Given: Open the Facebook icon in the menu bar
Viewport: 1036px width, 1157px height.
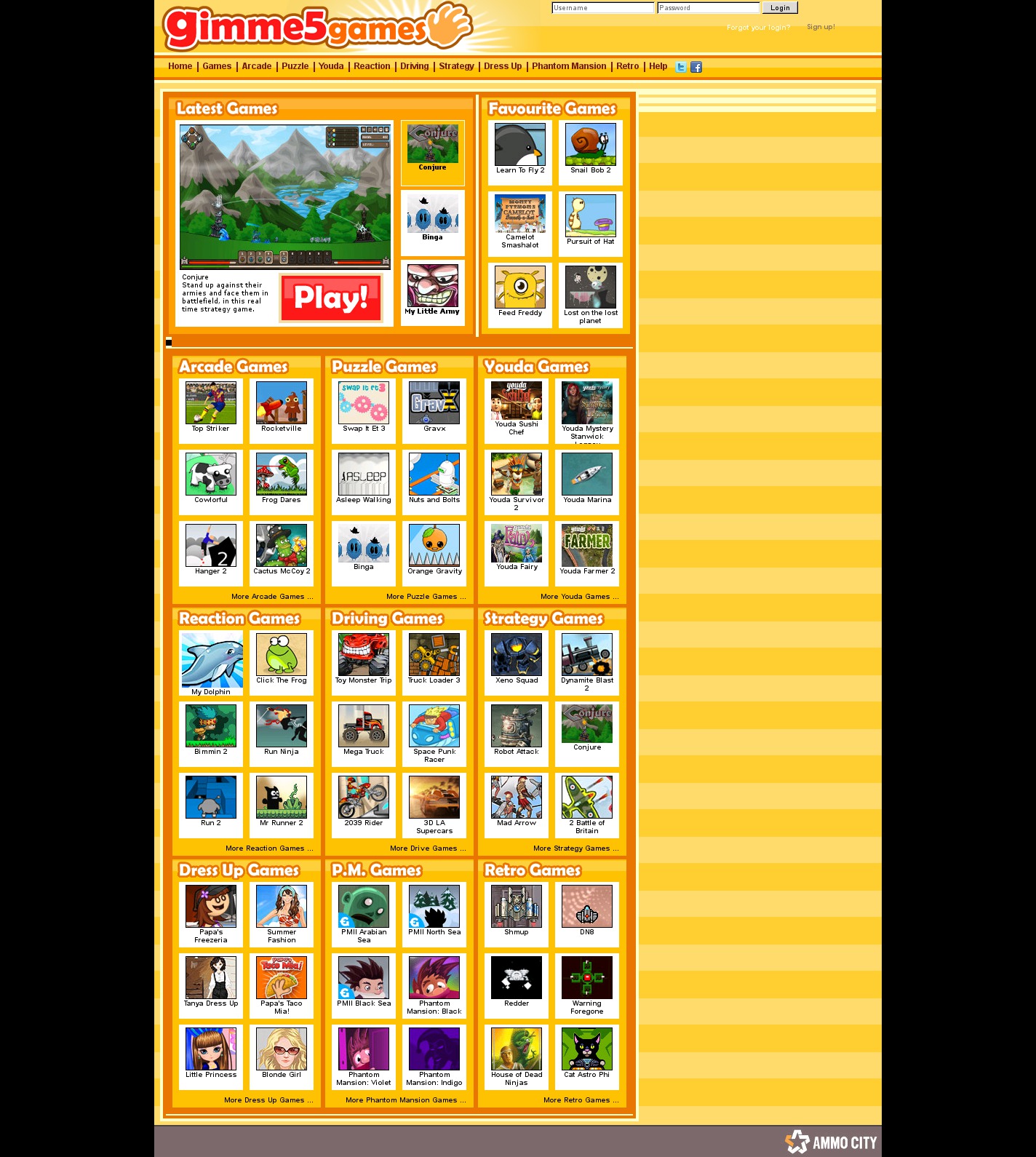Looking at the screenshot, I should coord(696,67).
